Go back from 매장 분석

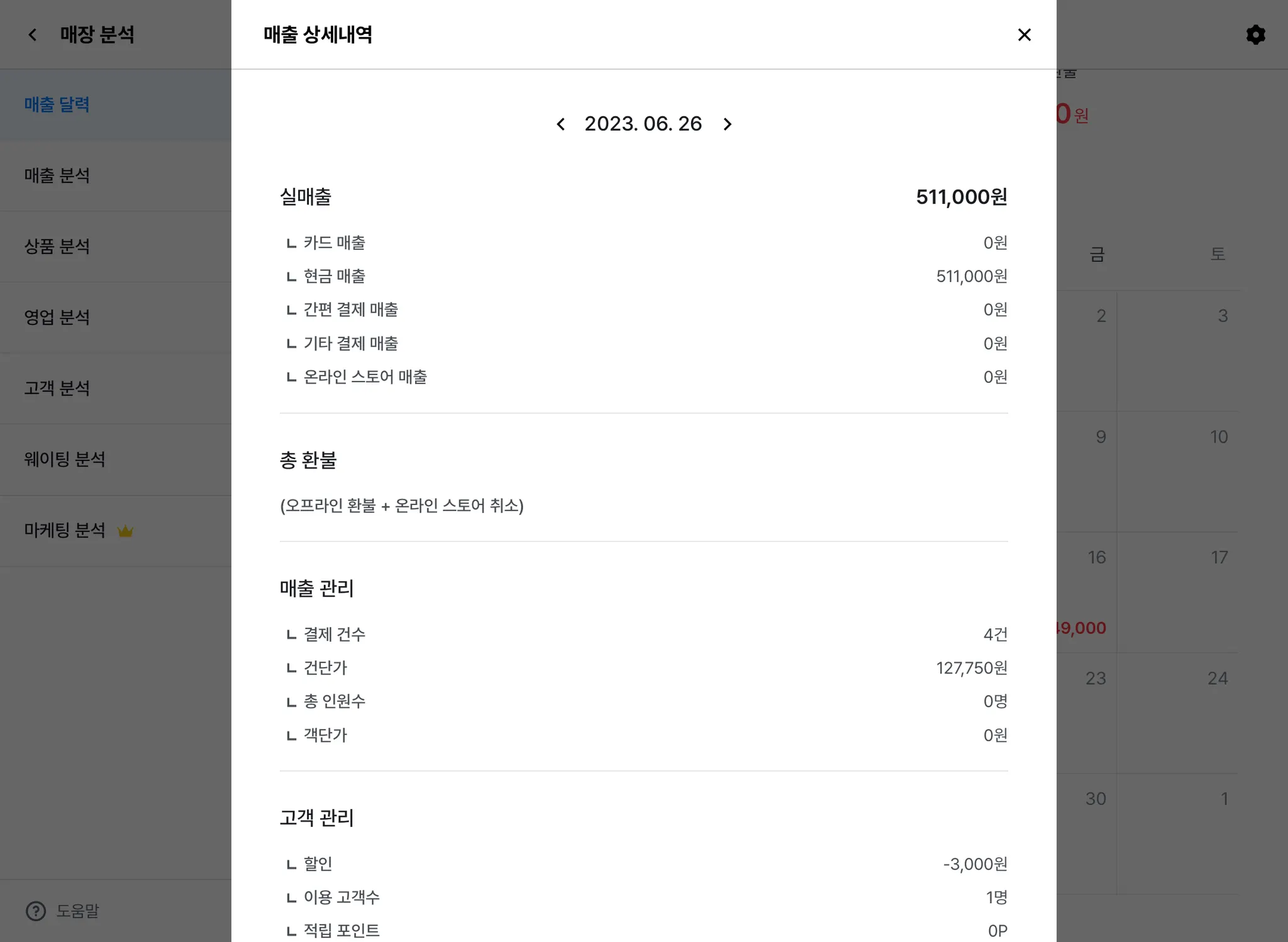coord(33,35)
